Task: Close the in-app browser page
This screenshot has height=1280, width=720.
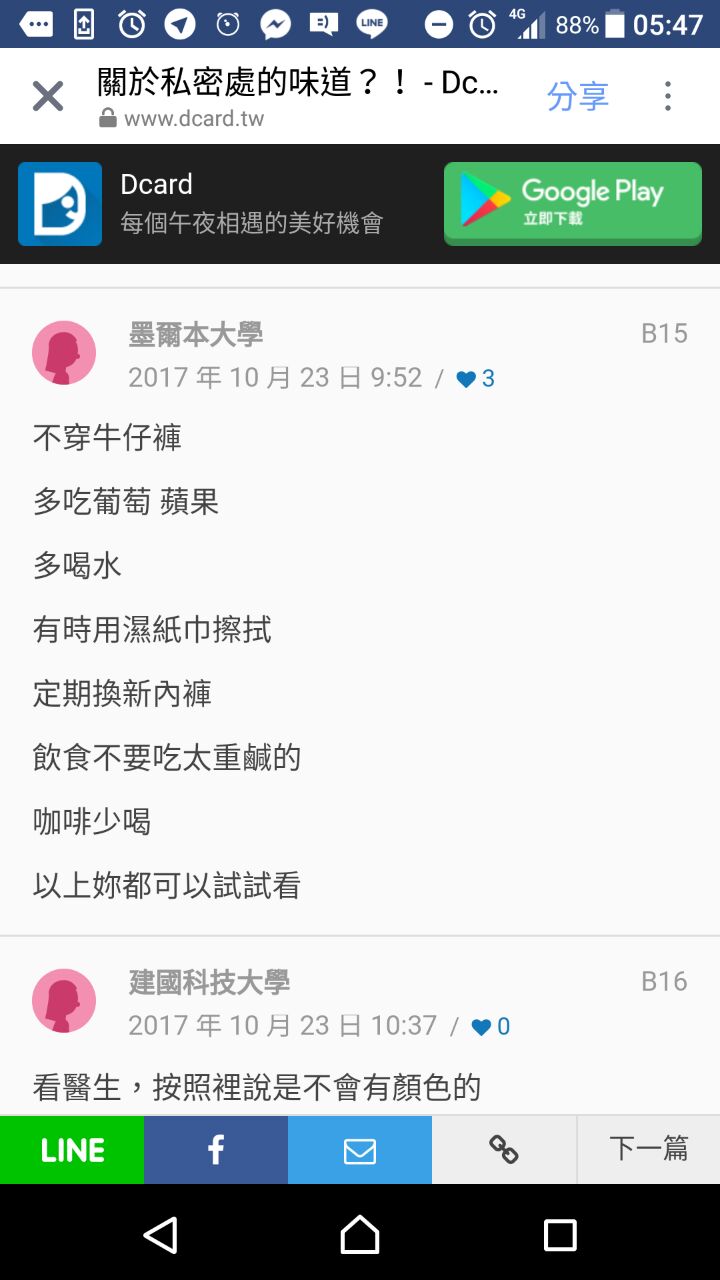Action: point(48,97)
